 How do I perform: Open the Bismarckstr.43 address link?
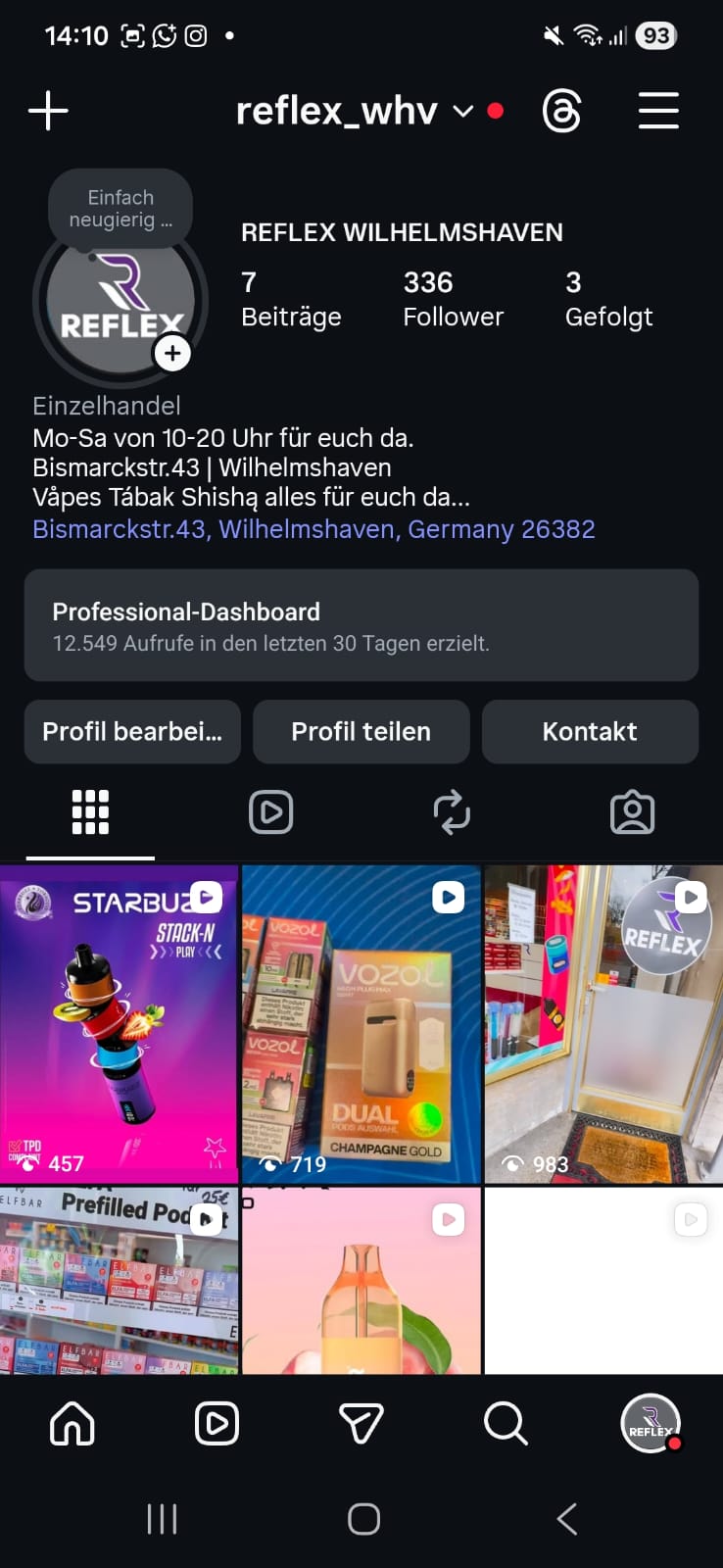(313, 529)
